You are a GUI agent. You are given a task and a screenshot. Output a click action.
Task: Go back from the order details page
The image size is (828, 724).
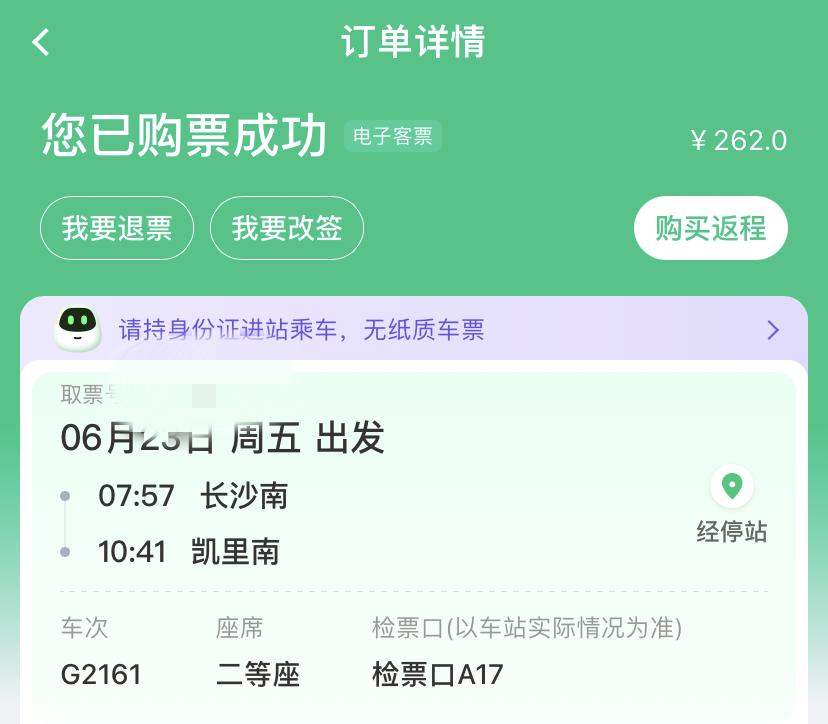pyautogui.click(x=41, y=42)
